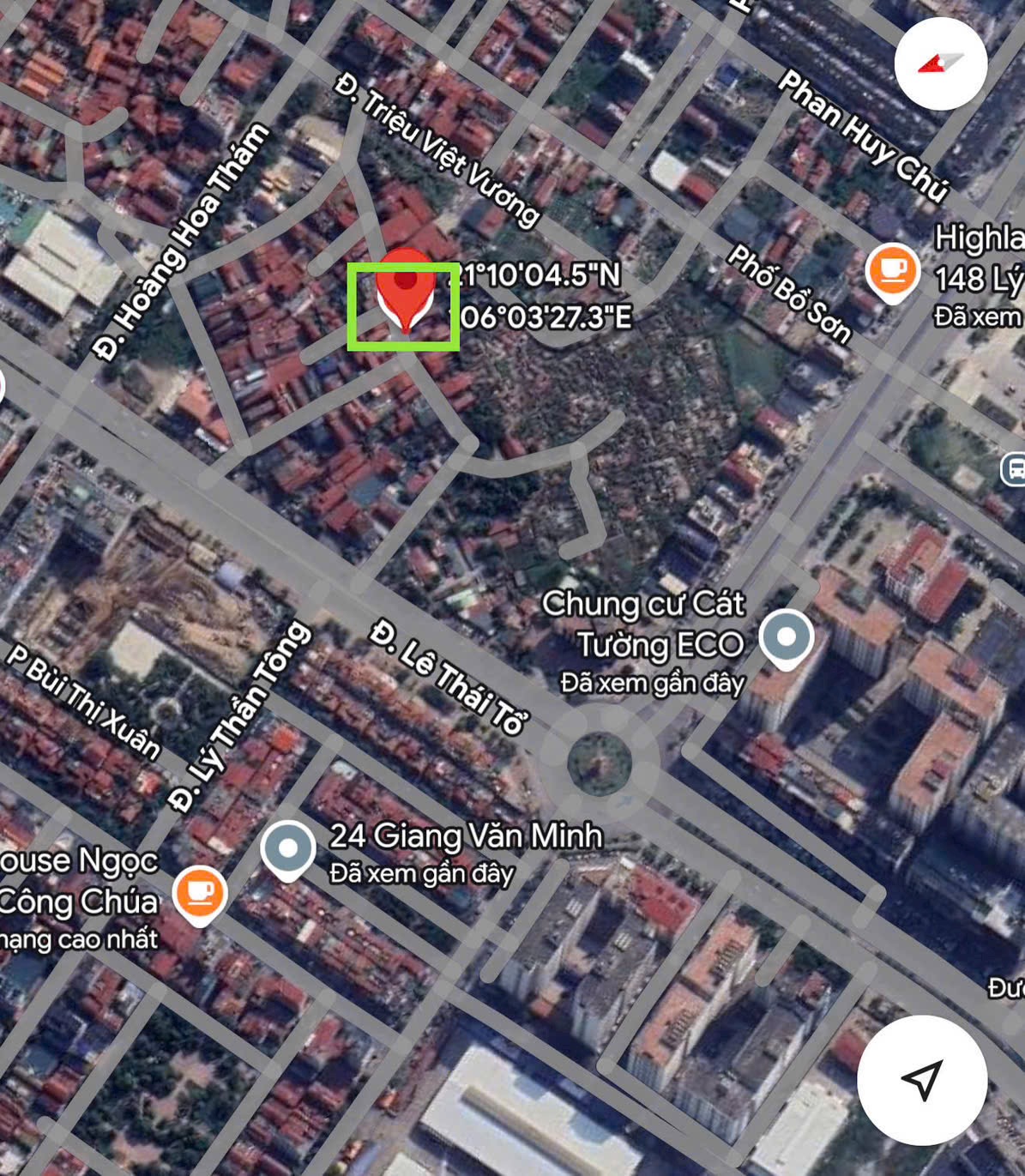Image resolution: width=1025 pixels, height=1176 pixels.
Task: Open the Highlands coffee marker at 148 Lý
Action: tap(892, 271)
